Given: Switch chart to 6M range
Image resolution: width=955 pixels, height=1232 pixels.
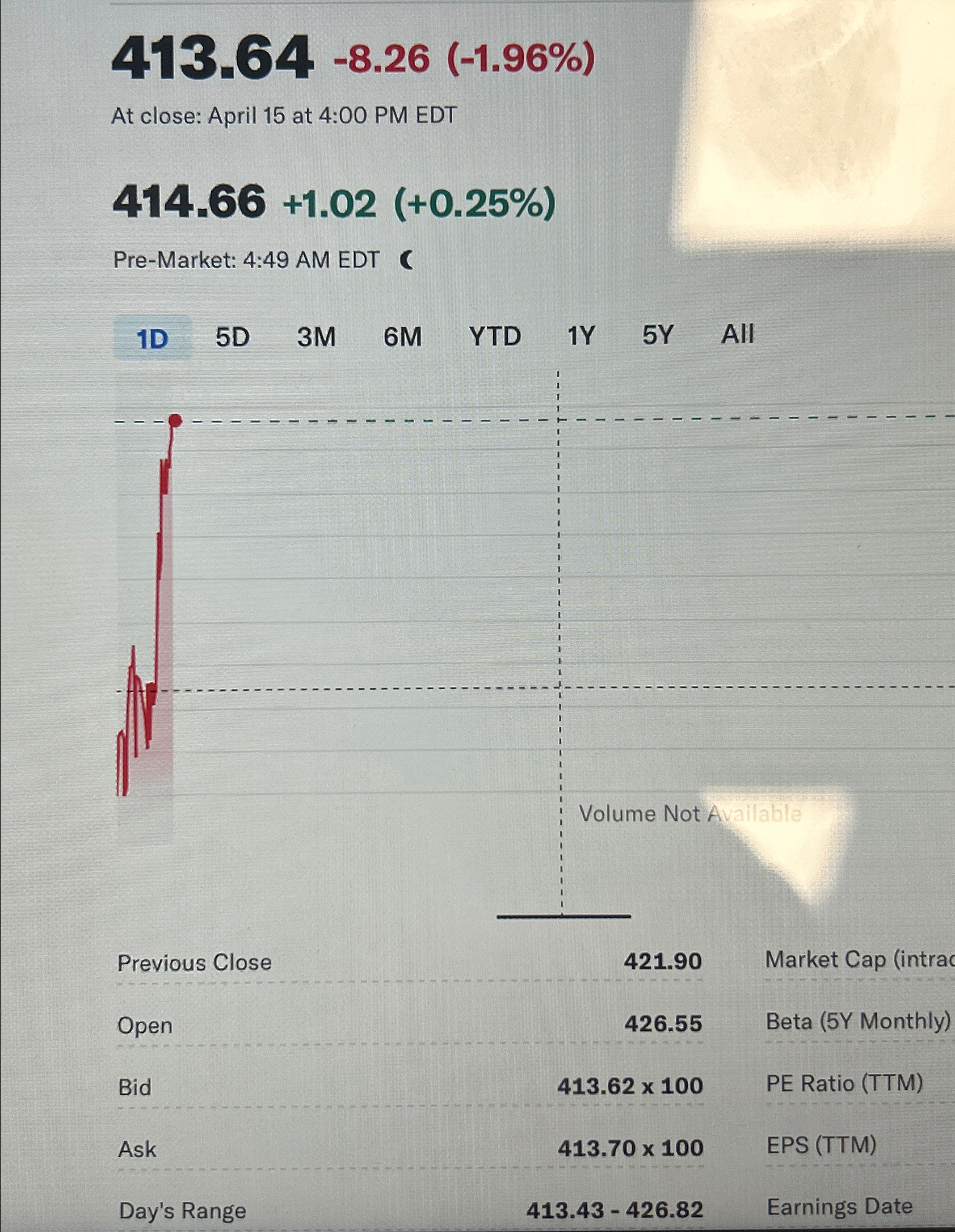Looking at the screenshot, I should pos(402,336).
